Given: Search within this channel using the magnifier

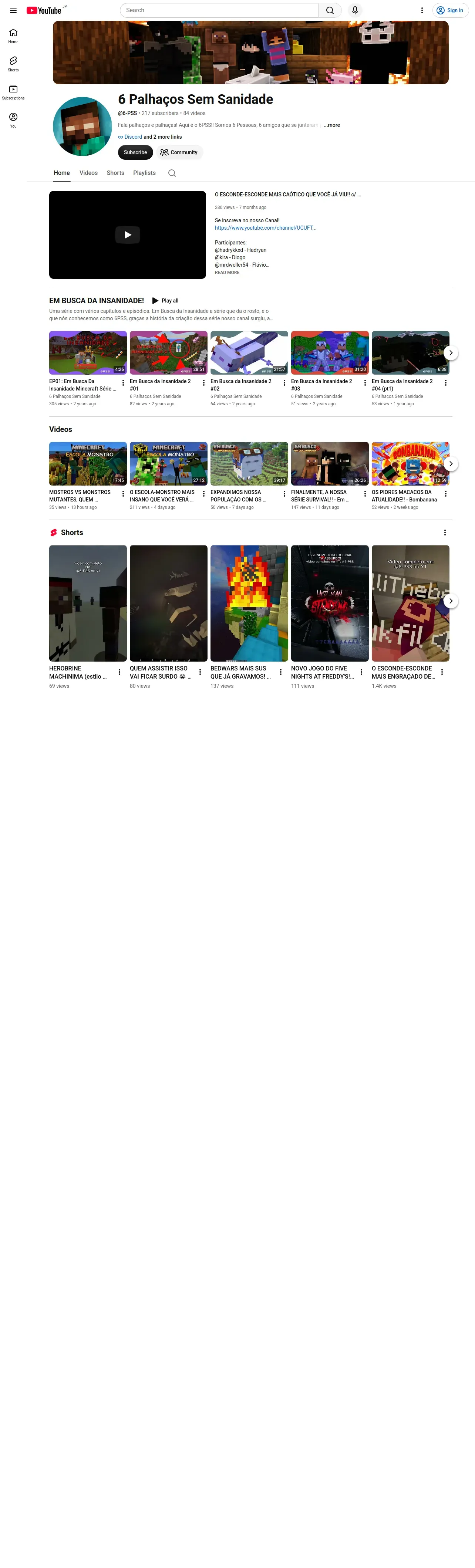Looking at the screenshot, I should point(172,173).
